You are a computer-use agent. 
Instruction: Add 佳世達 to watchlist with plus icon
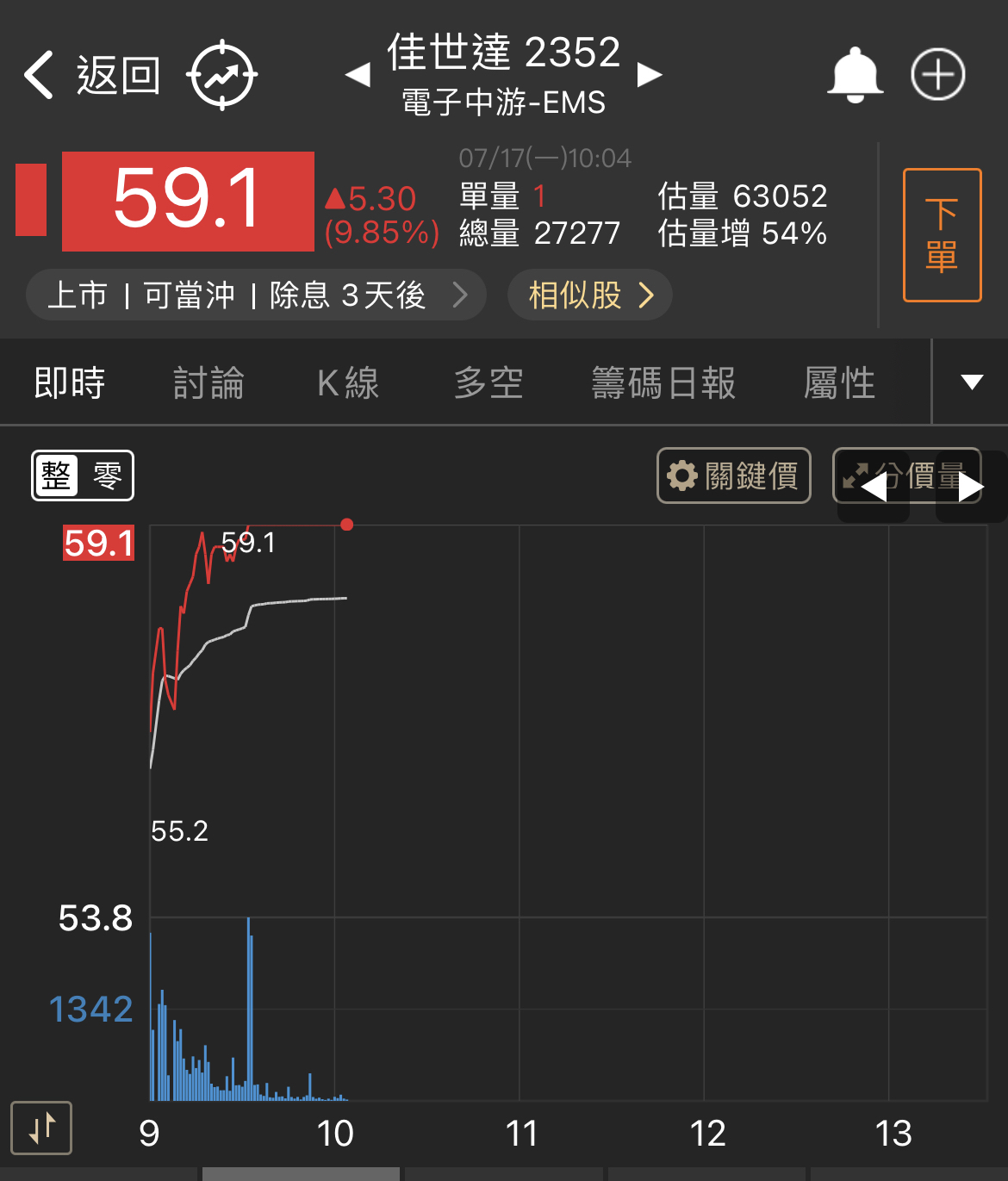pyautogui.click(x=938, y=75)
